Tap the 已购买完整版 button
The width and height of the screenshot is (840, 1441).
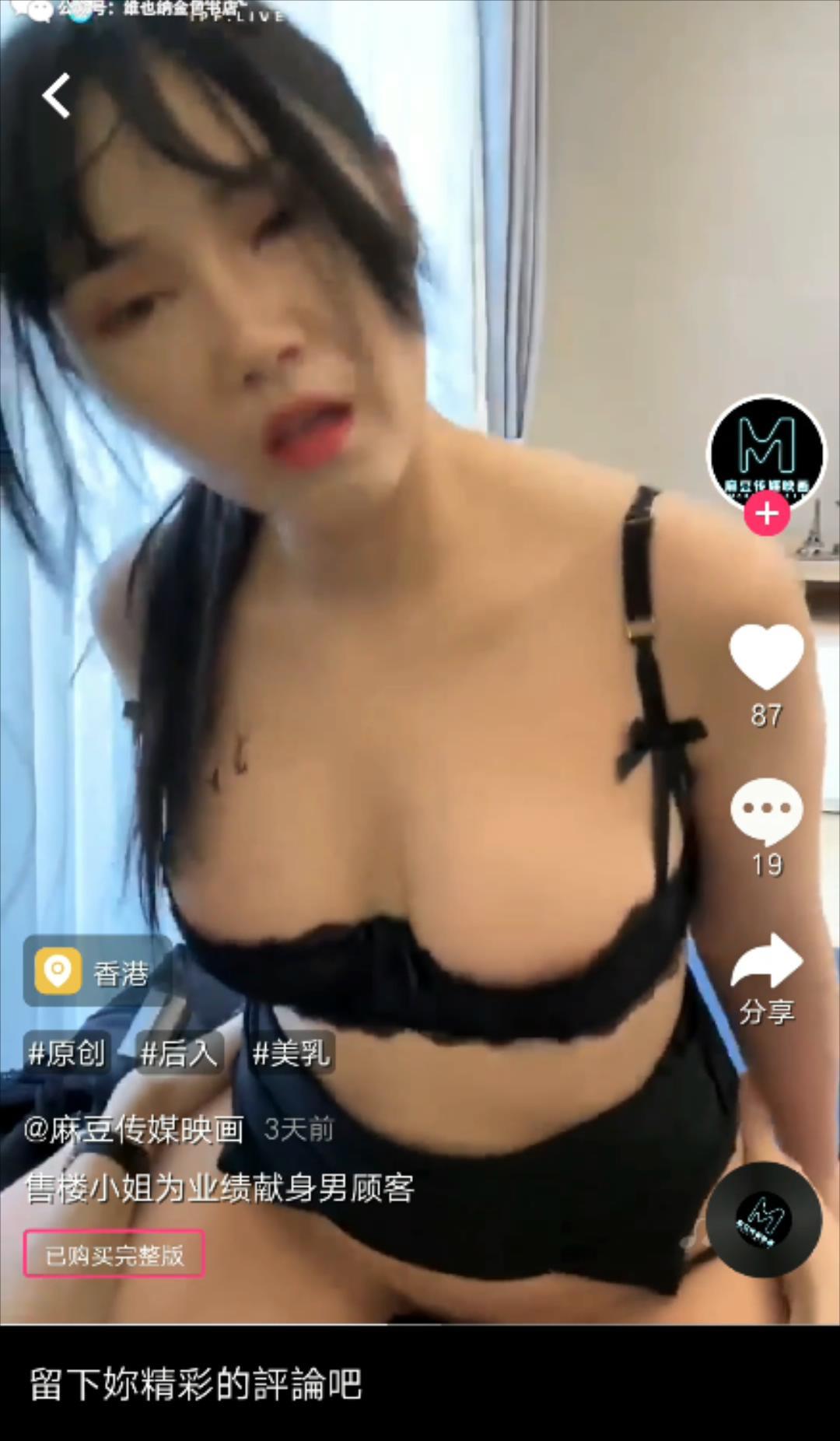pyautogui.click(x=114, y=1253)
